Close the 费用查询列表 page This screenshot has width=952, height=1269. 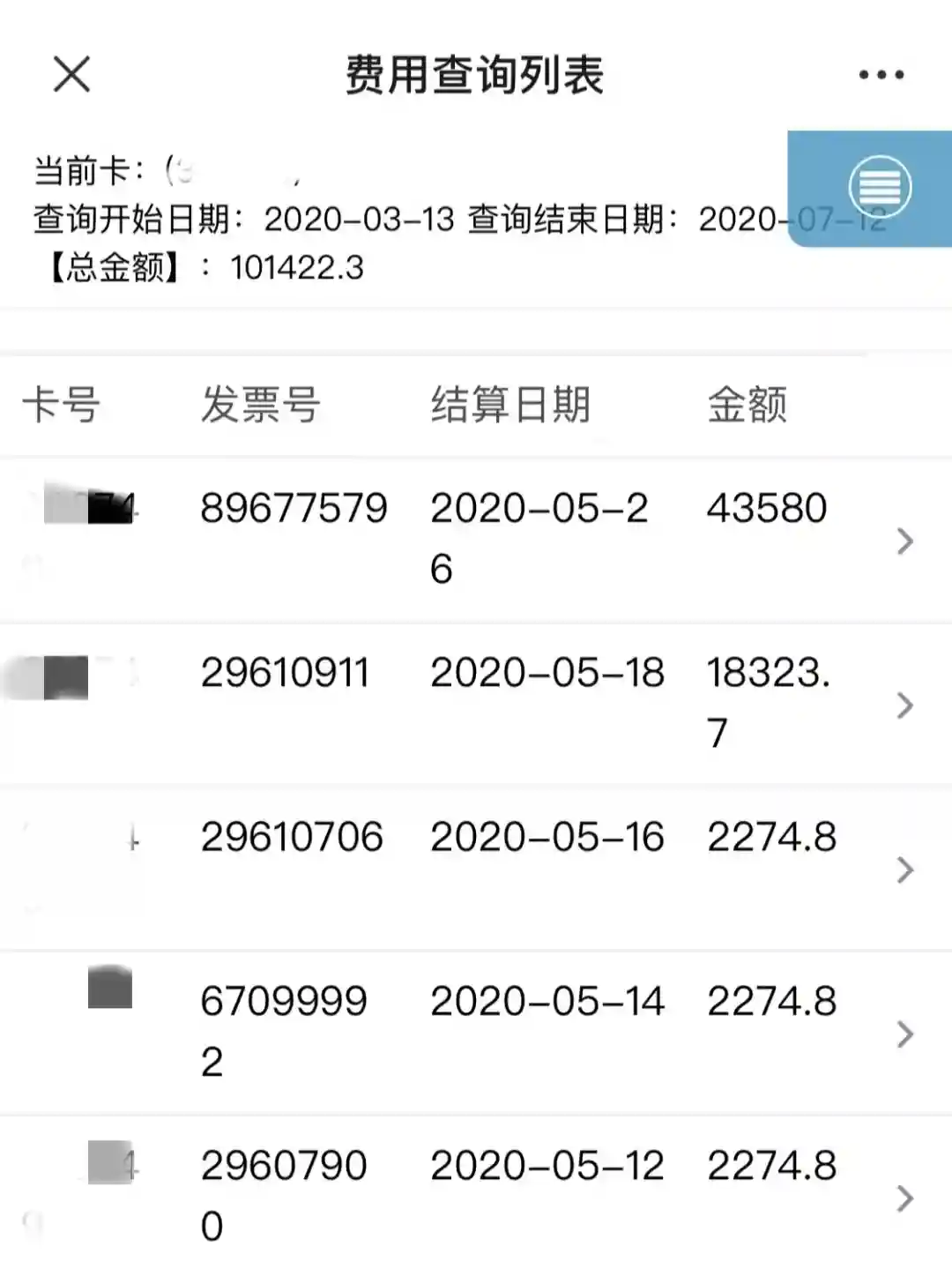[71, 74]
